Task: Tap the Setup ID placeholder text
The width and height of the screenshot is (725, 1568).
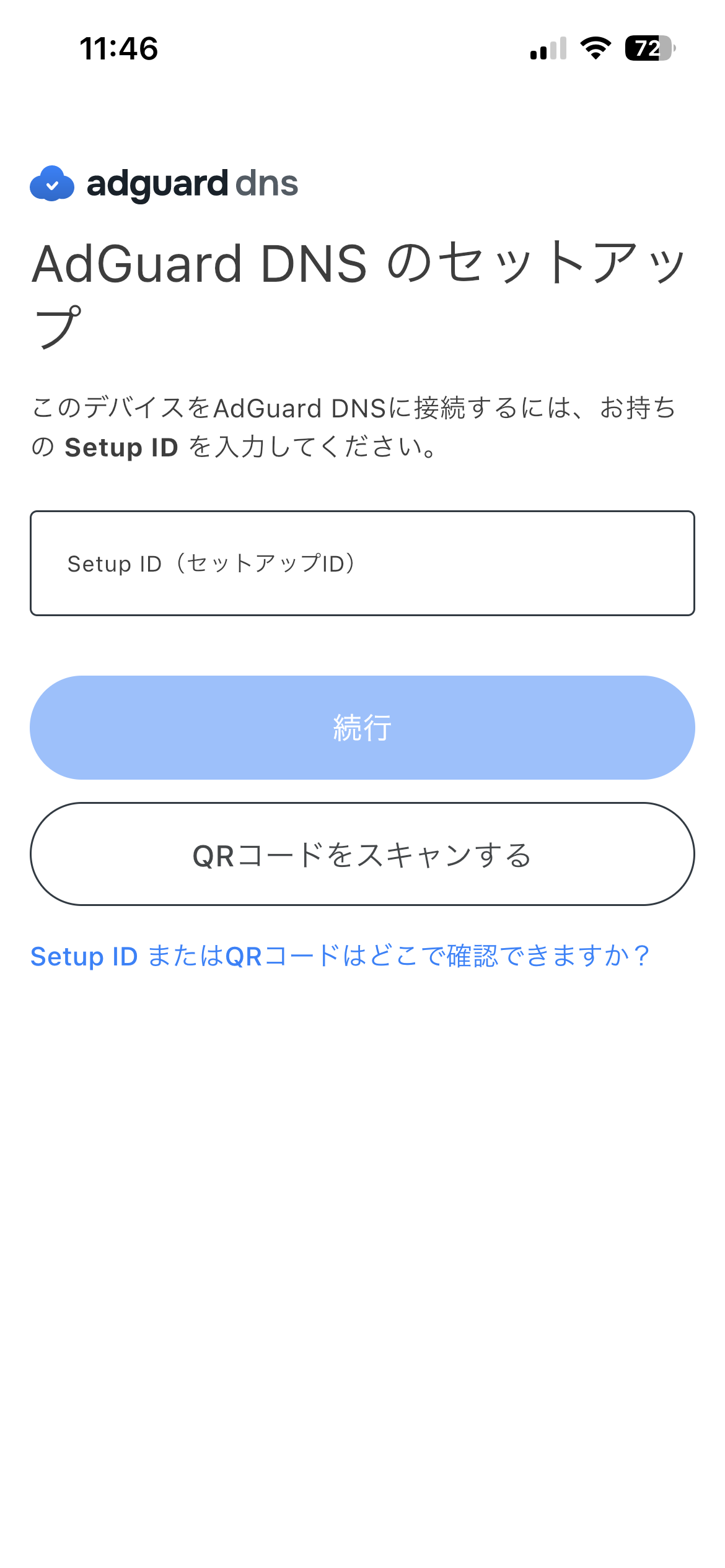Action: (x=211, y=562)
